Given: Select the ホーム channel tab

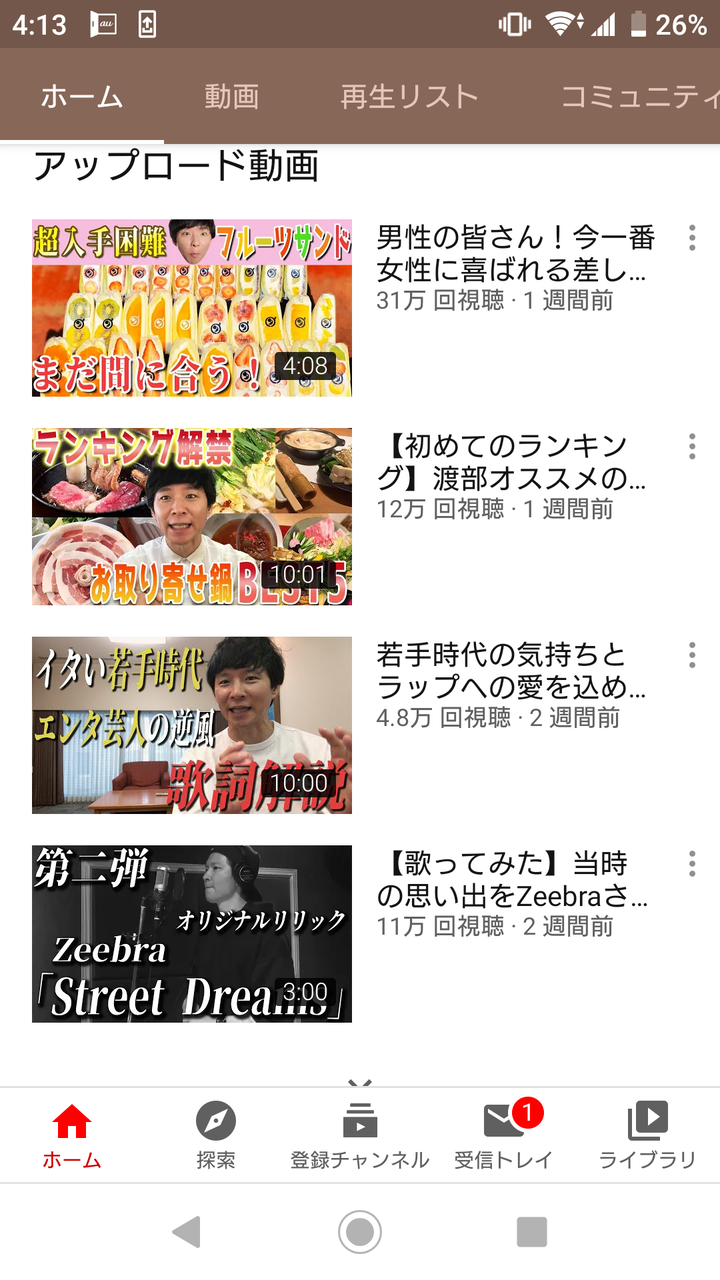Looking at the screenshot, I should [82, 96].
